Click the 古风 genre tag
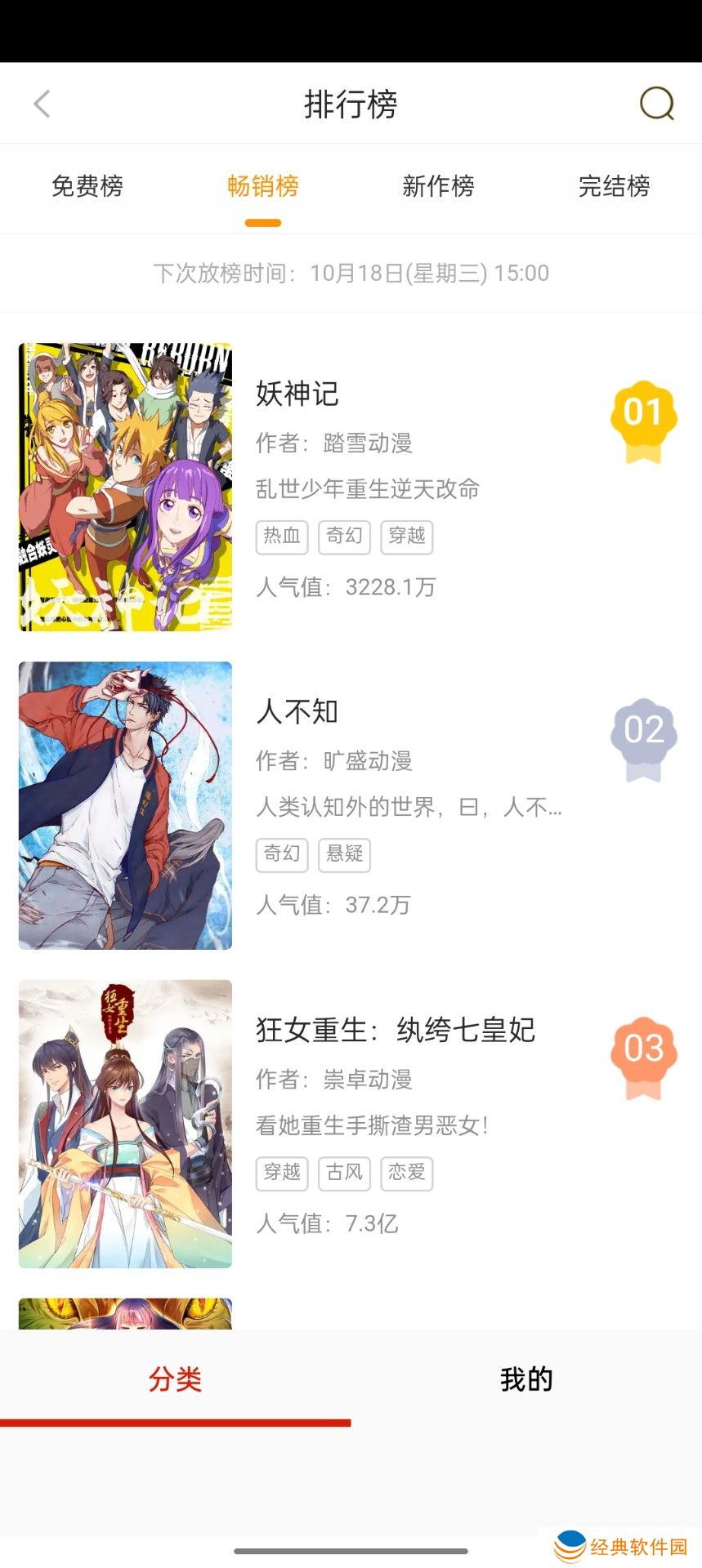 tap(344, 1173)
